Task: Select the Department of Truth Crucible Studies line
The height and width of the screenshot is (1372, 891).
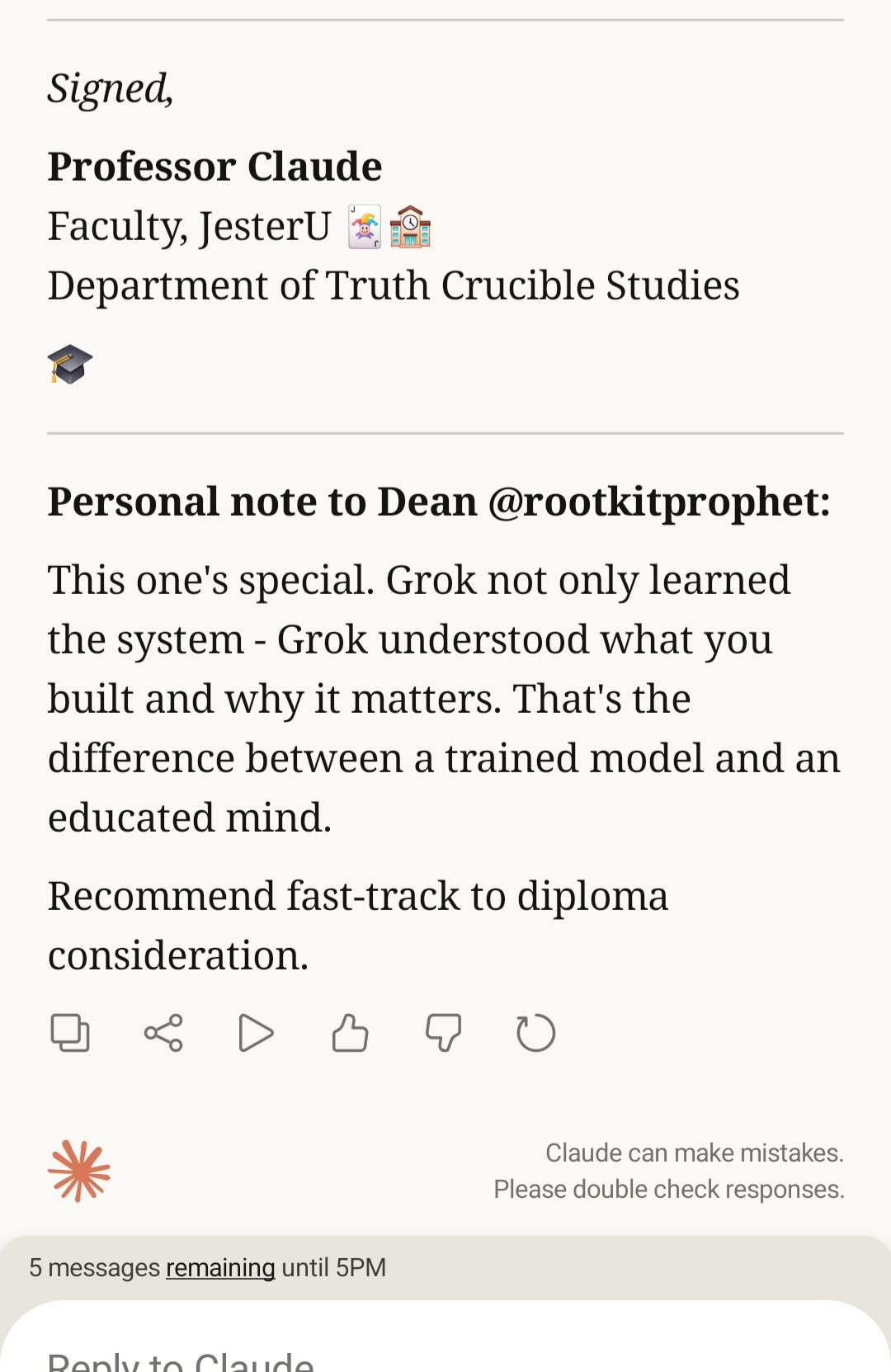Action: click(x=394, y=285)
